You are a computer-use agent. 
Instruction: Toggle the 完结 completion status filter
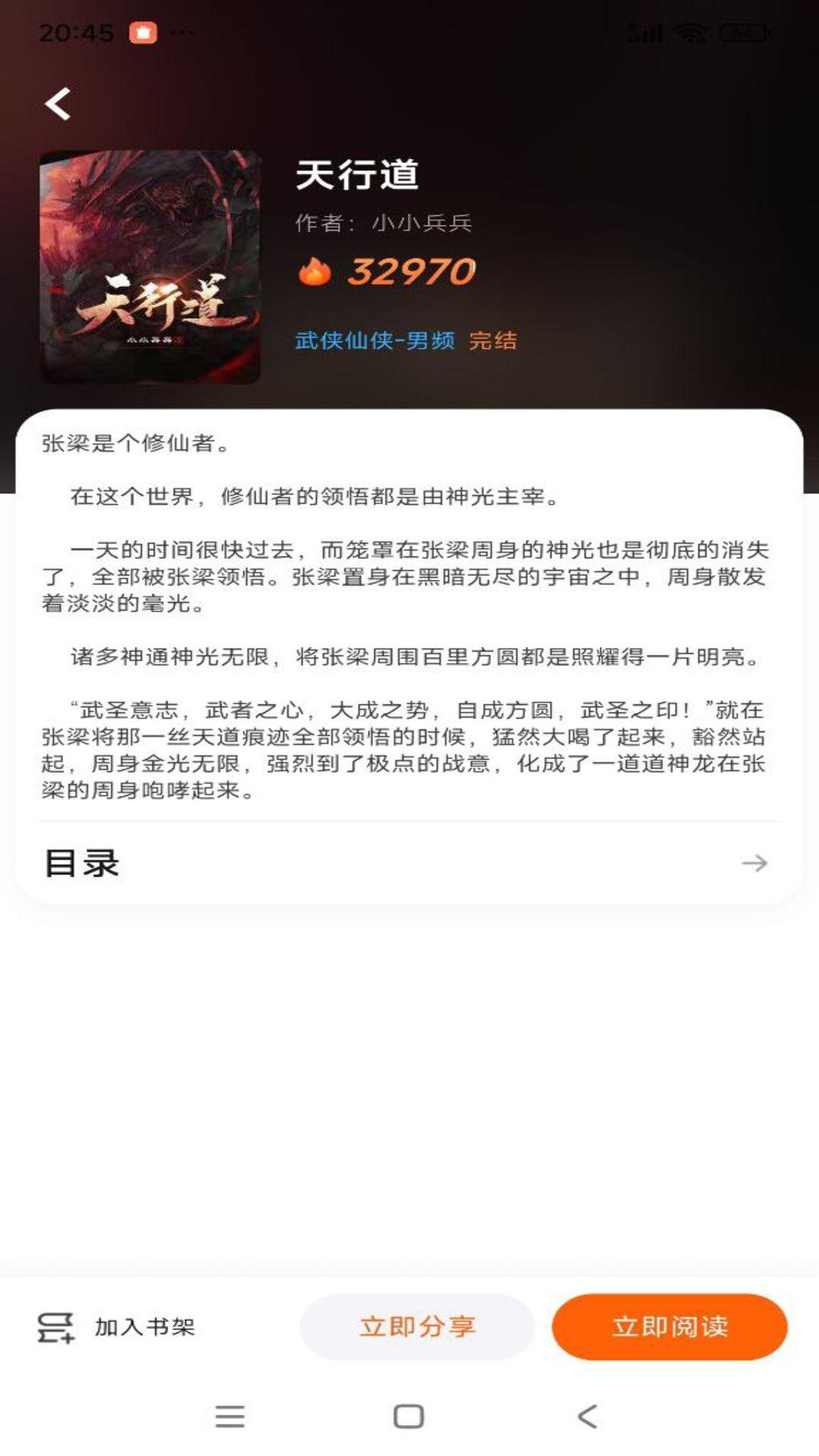click(x=493, y=343)
